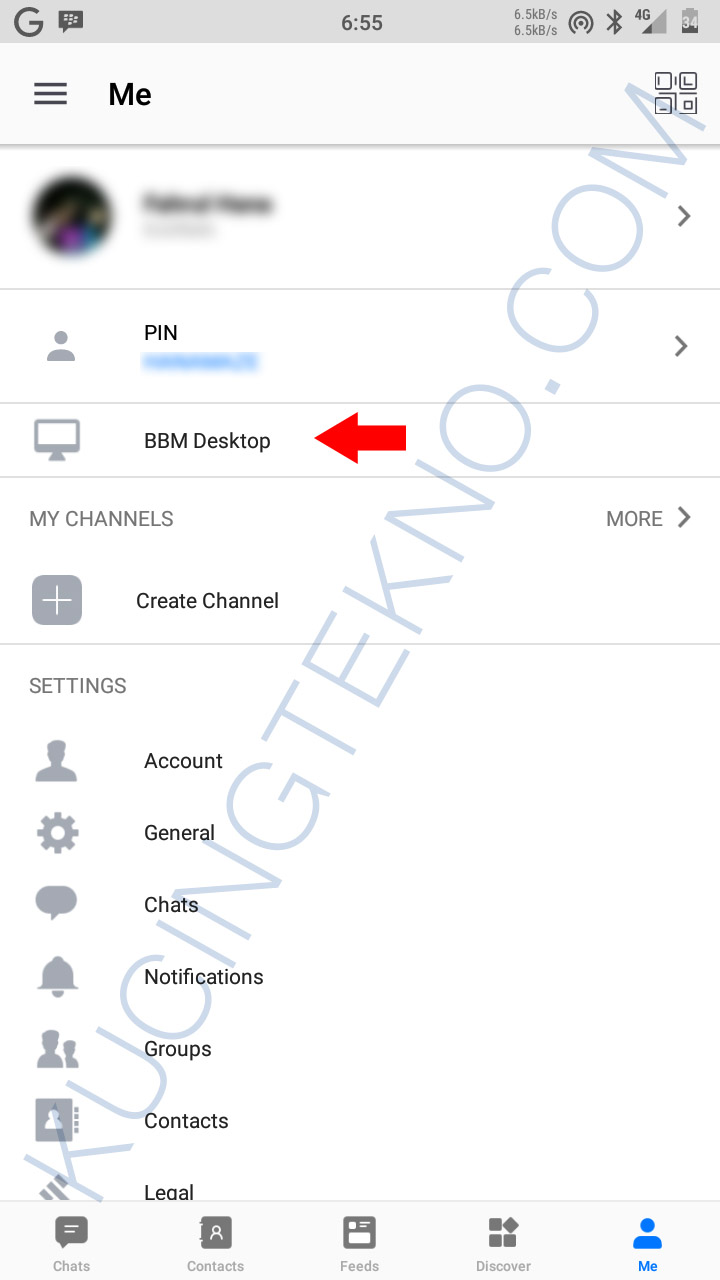Open the profile row at top

[x=360, y=216]
